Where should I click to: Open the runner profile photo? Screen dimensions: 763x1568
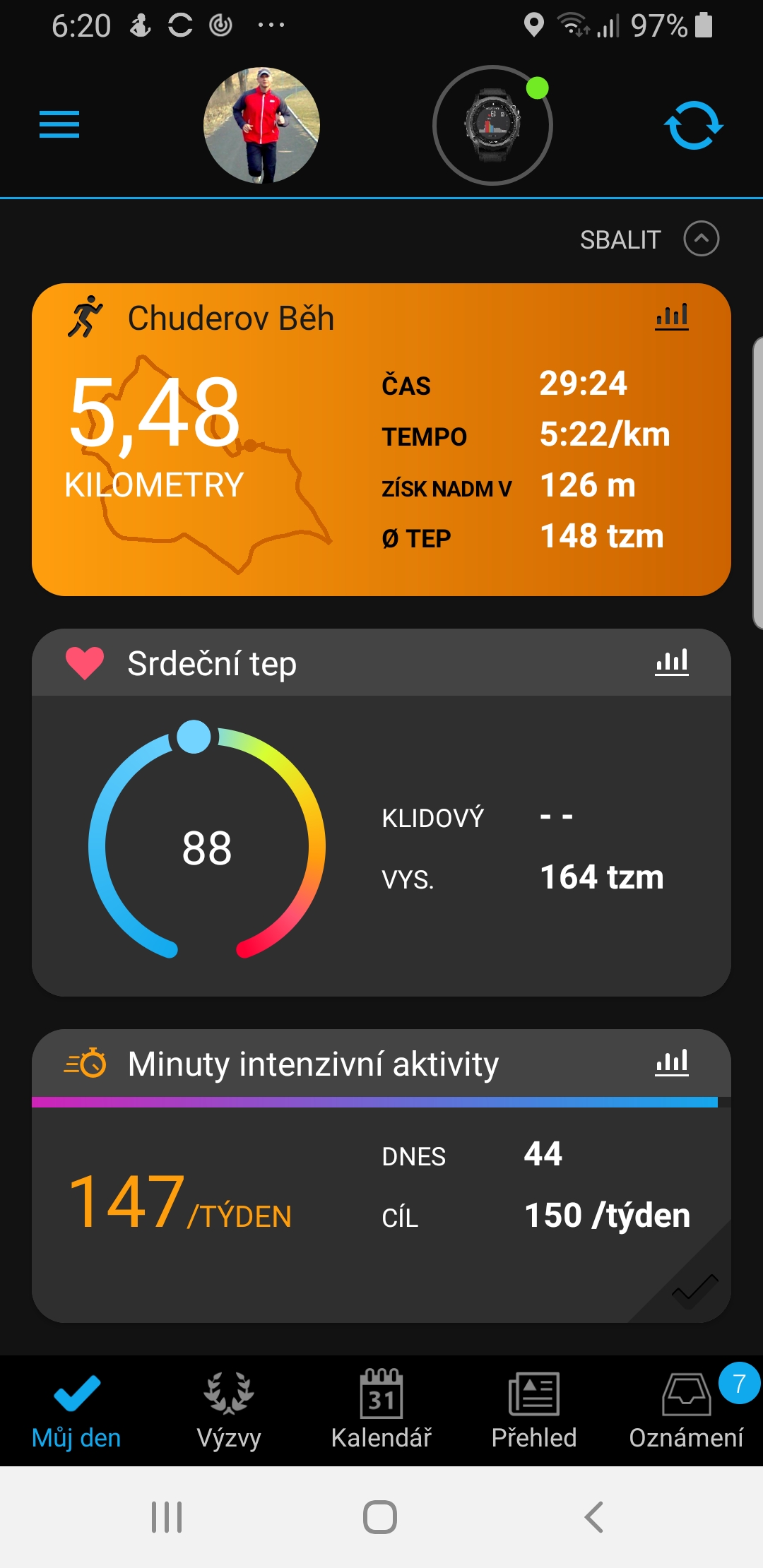tap(261, 126)
